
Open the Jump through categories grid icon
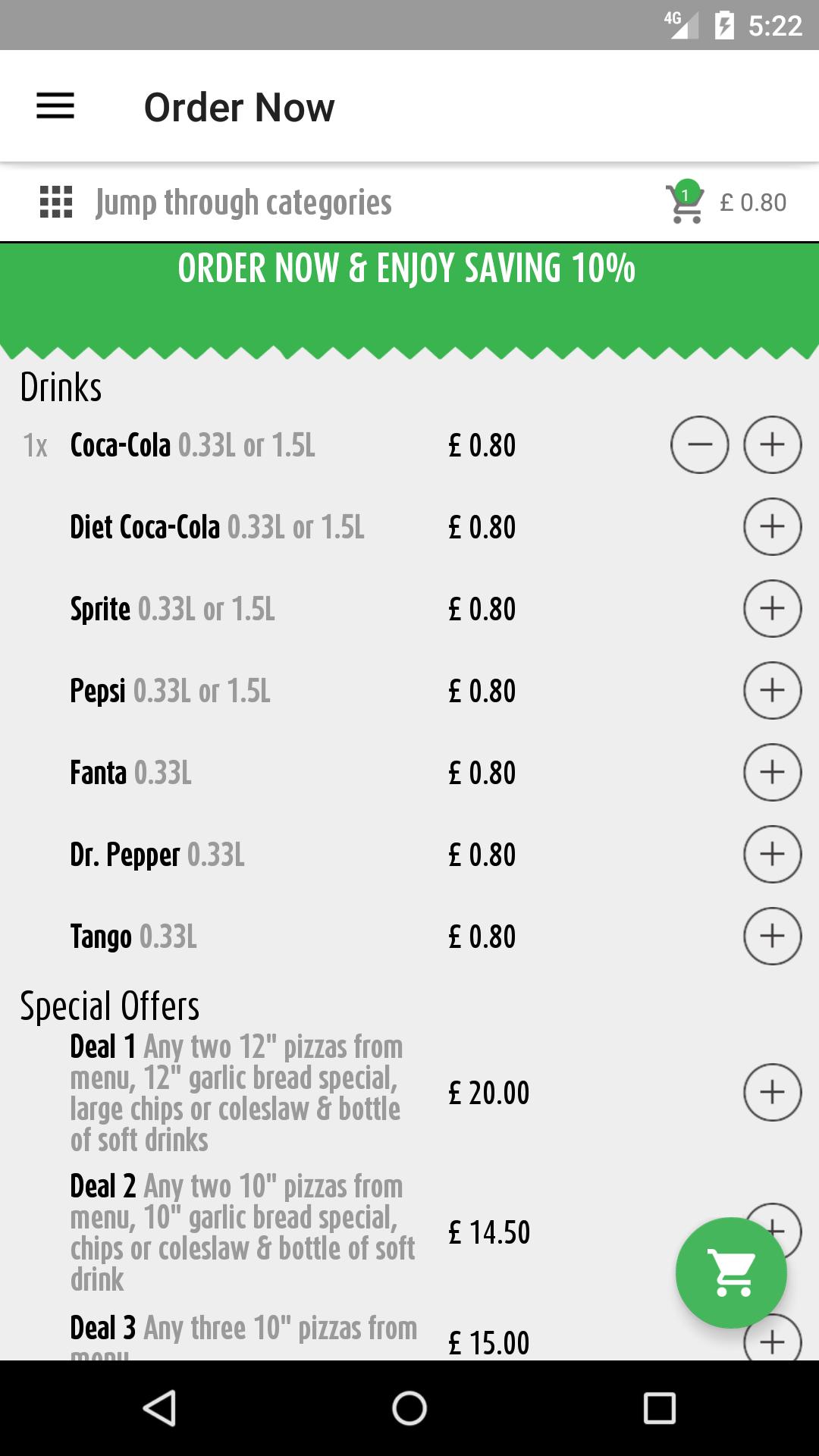[55, 202]
